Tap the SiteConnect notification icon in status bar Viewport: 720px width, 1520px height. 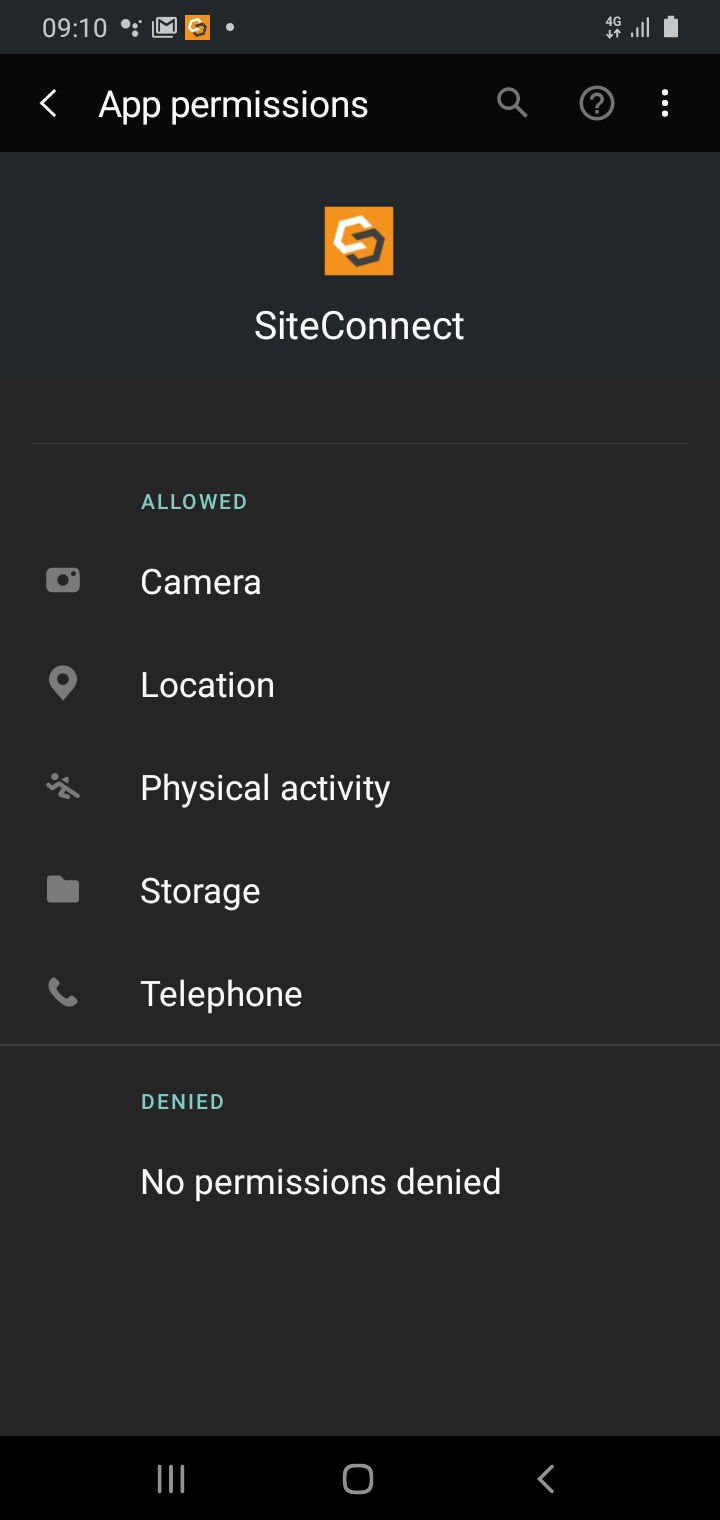[197, 27]
